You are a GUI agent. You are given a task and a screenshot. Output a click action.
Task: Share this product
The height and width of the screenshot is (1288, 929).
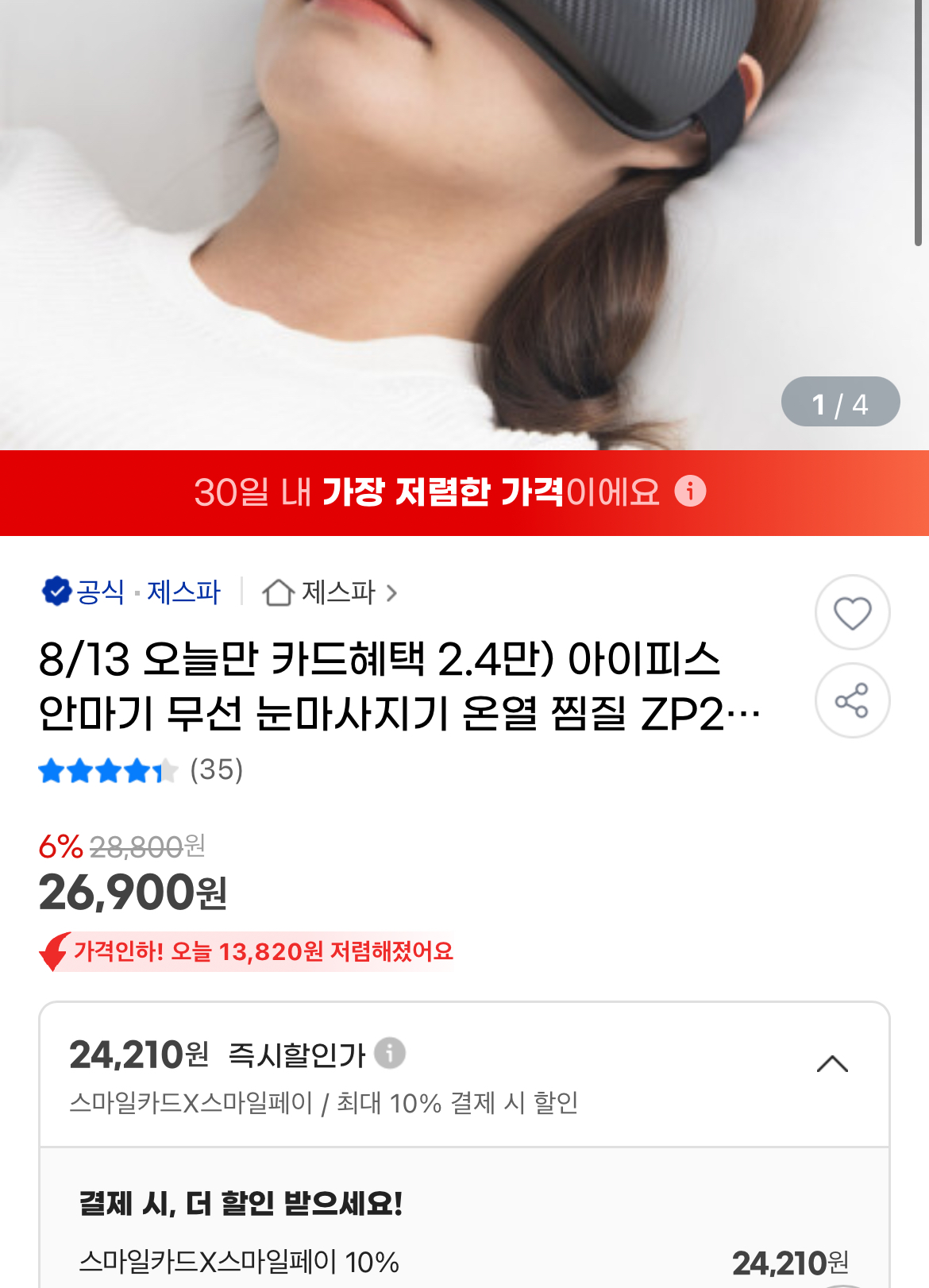click(x=852, y=700)
